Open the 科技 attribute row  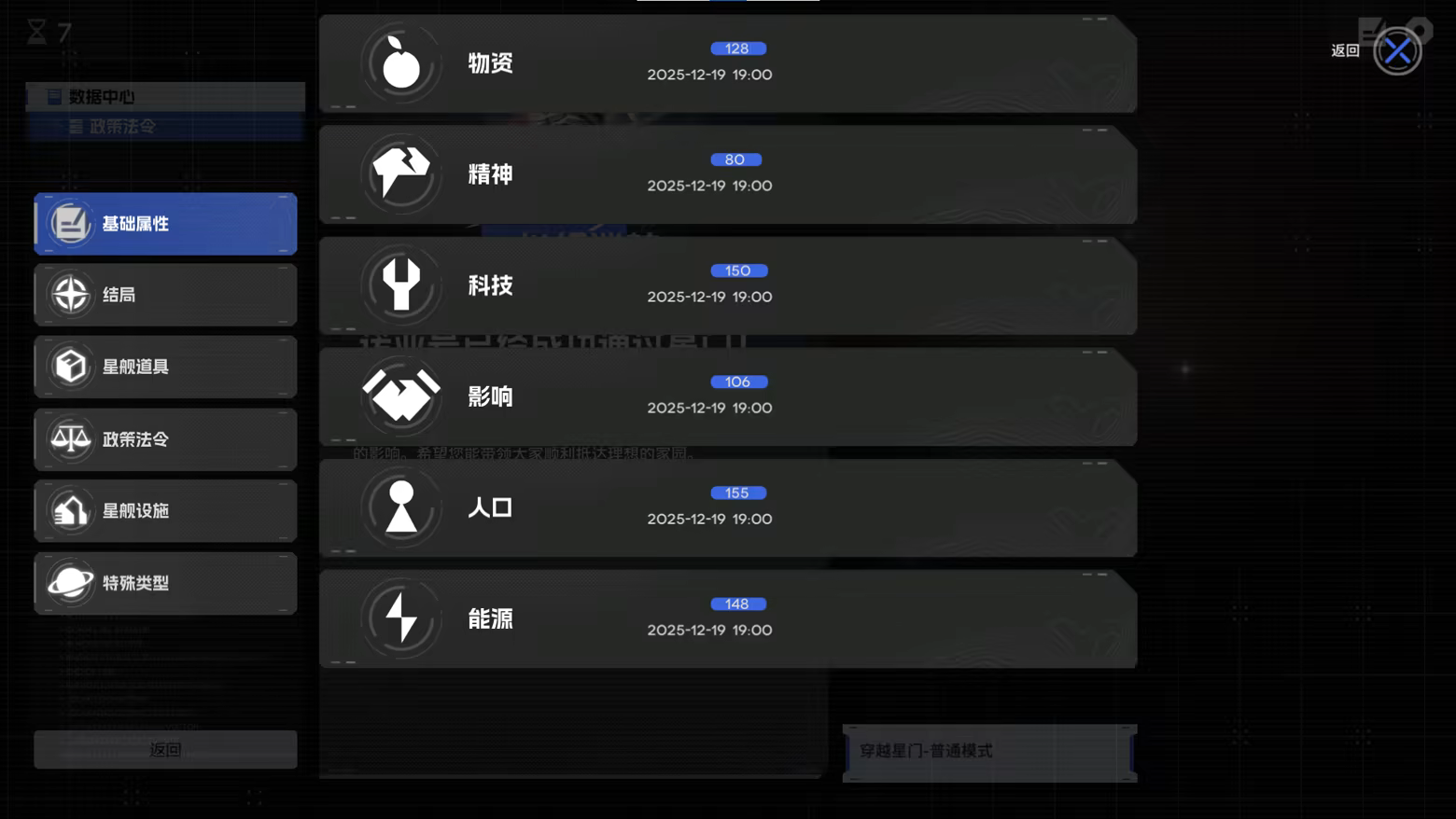coord(727,285)
